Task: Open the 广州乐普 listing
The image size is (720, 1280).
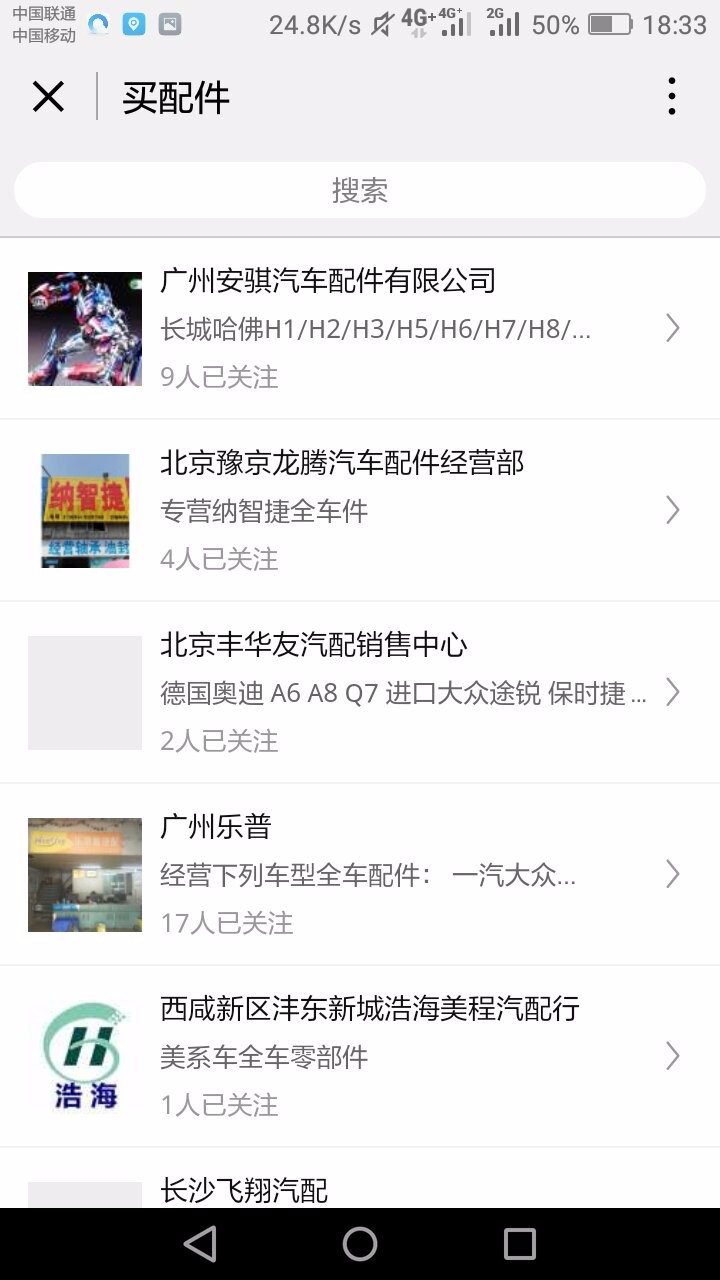Action: tap(360, 874)
